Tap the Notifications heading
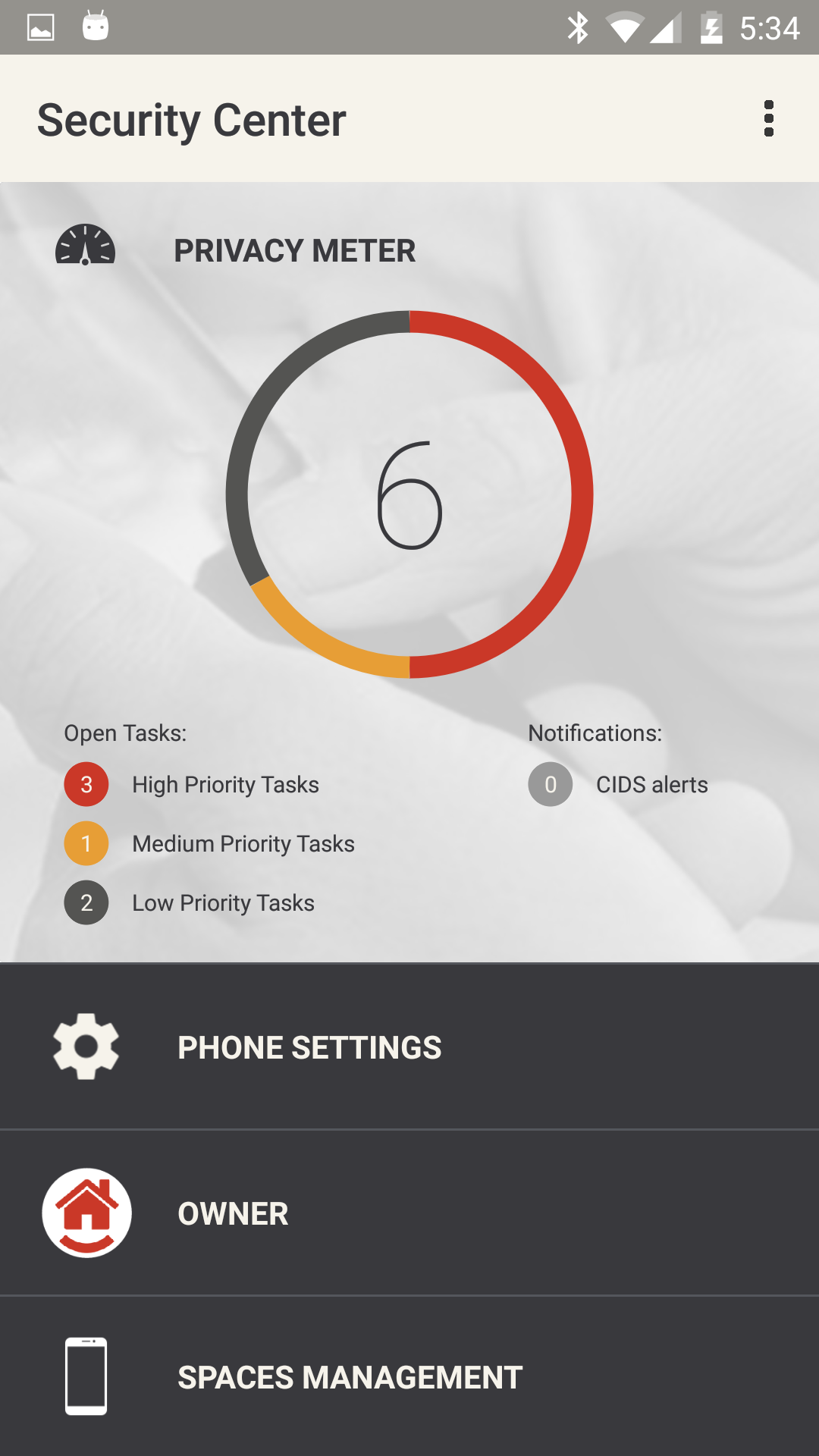This screenshot has width=819, height=1456. click(x=596, y=733)
